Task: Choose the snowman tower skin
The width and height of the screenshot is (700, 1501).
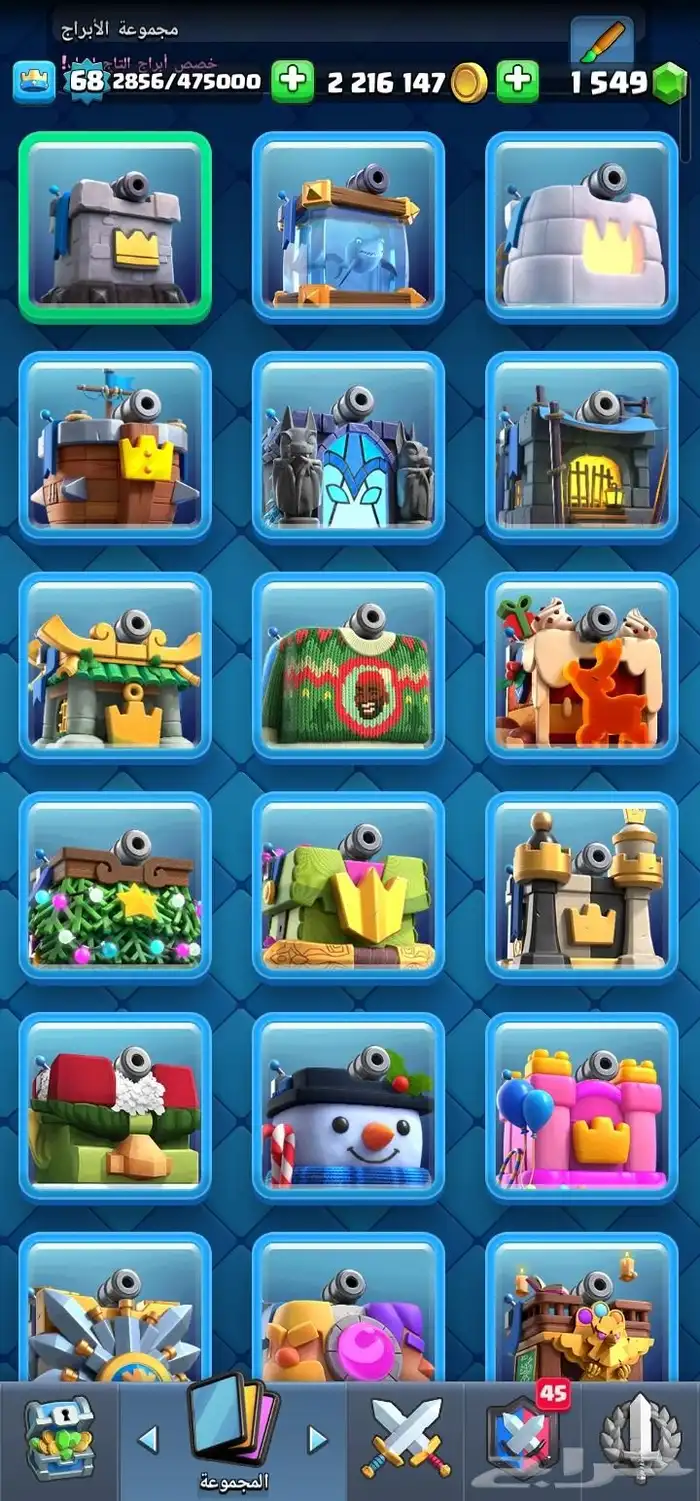Action: click(348, 1106)
